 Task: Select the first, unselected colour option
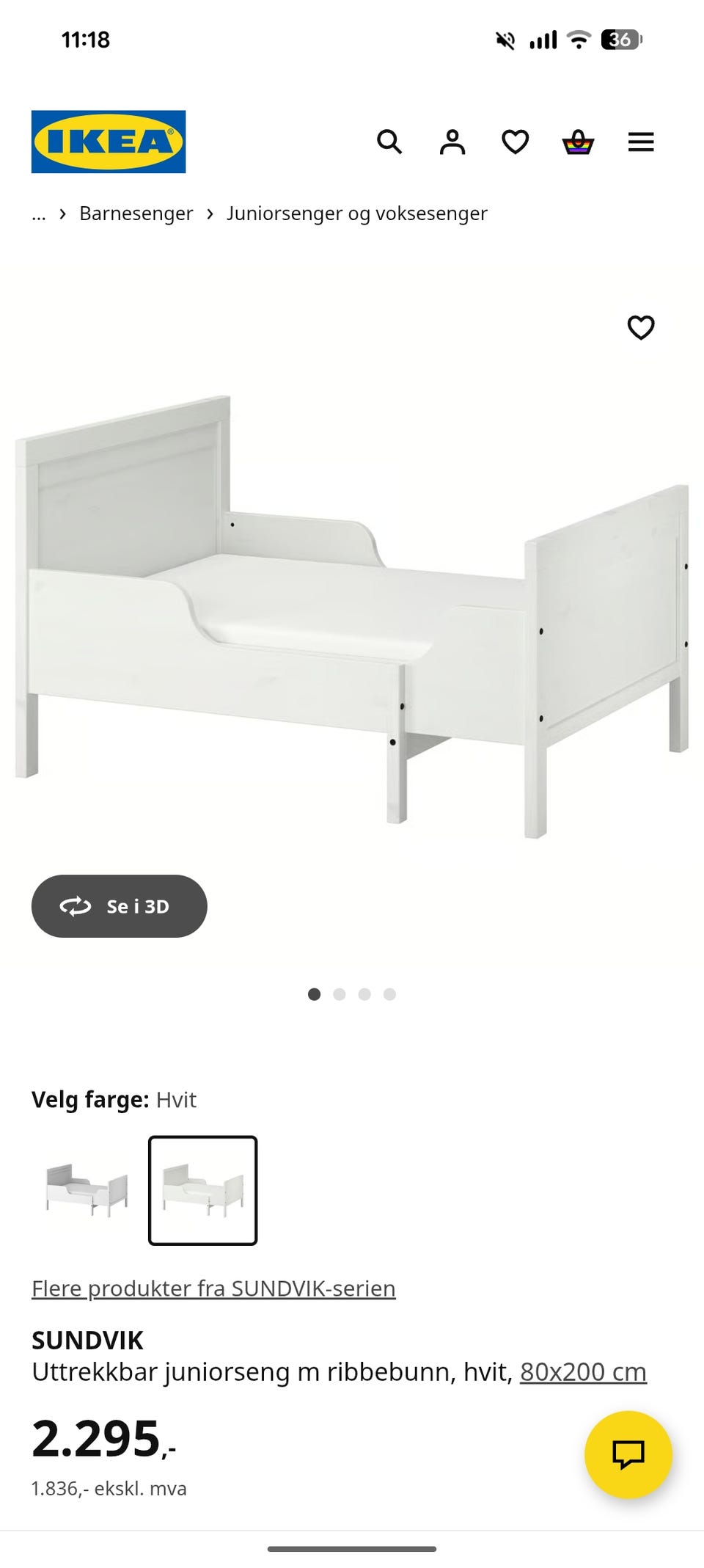coord(87,1190)
